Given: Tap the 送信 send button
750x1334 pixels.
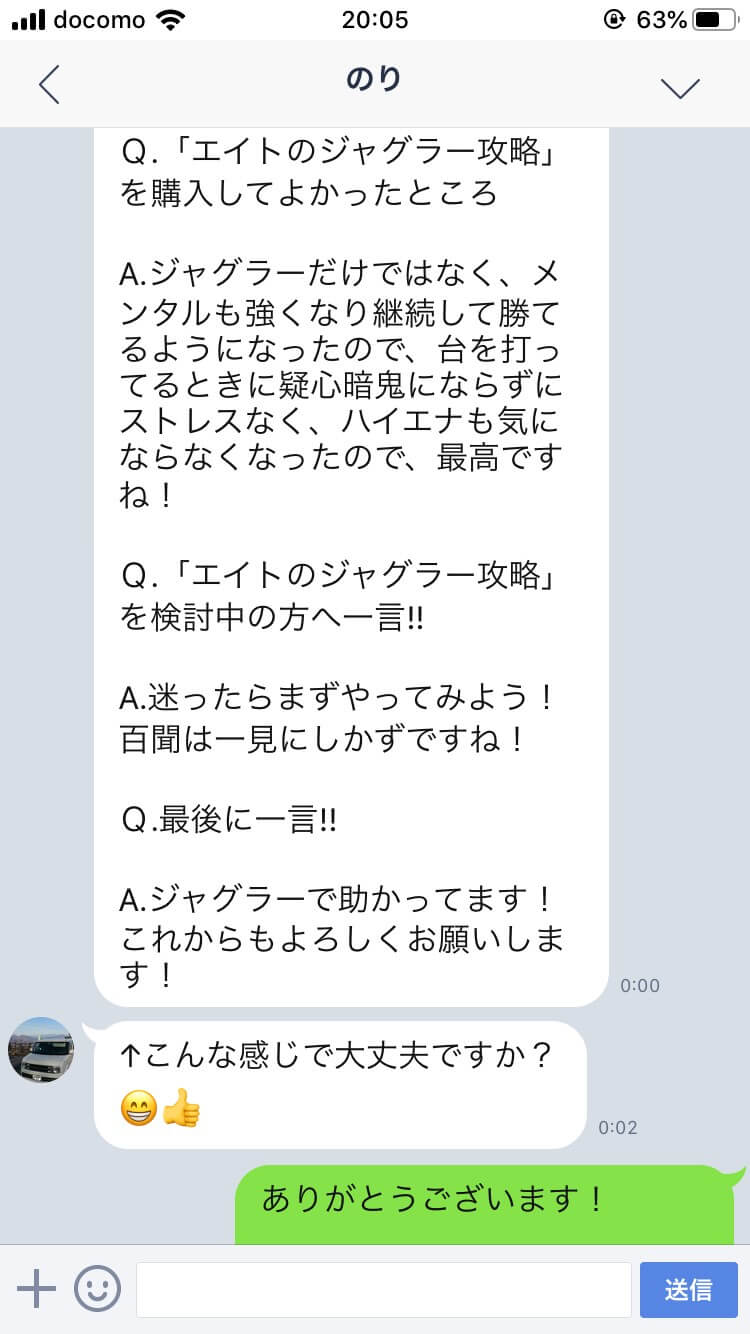Looking at the screenshot, I should point(688,1289).
